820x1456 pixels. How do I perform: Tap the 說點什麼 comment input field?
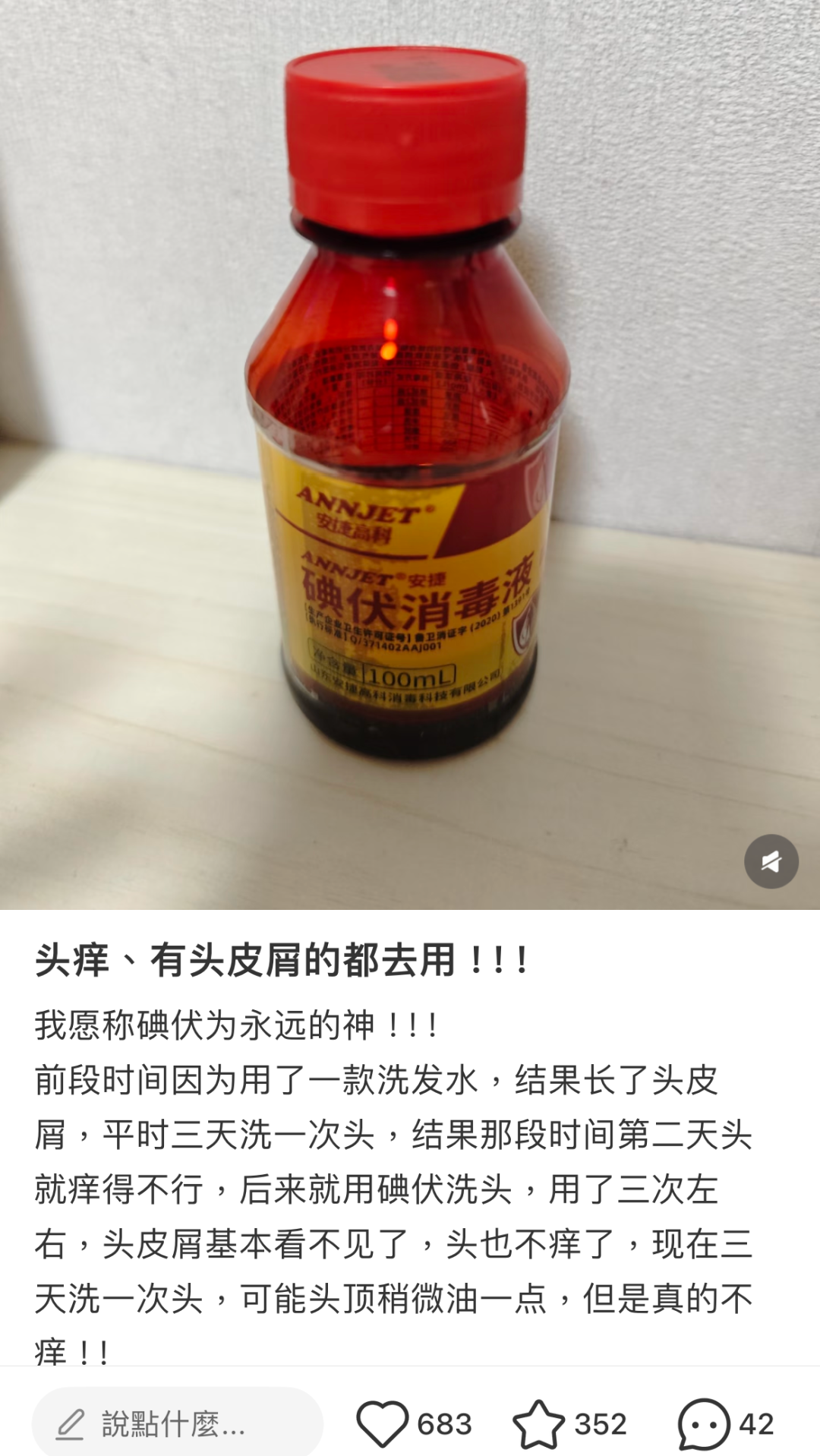pos(177,1423)
